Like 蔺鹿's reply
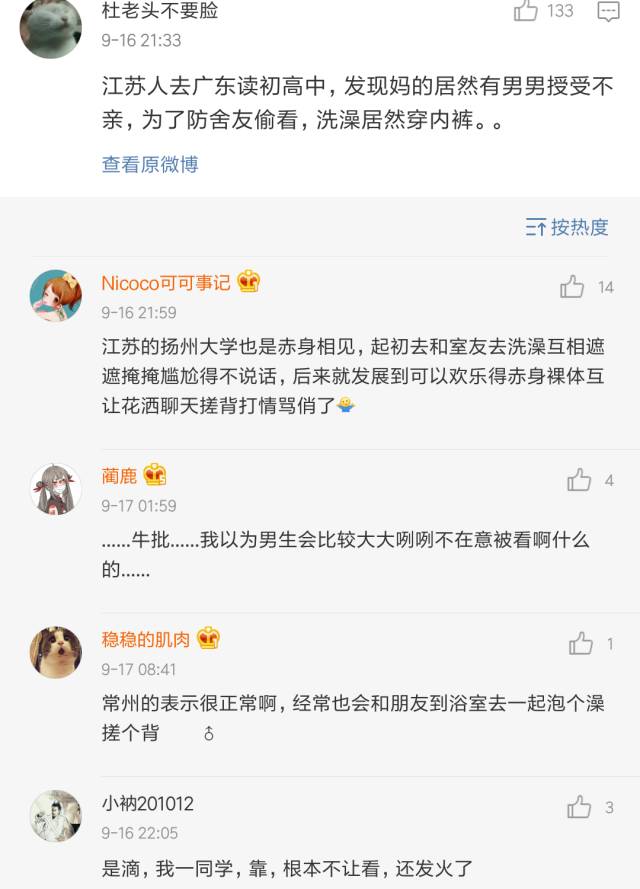Screen dimensions: 640x889 [580, 481]
